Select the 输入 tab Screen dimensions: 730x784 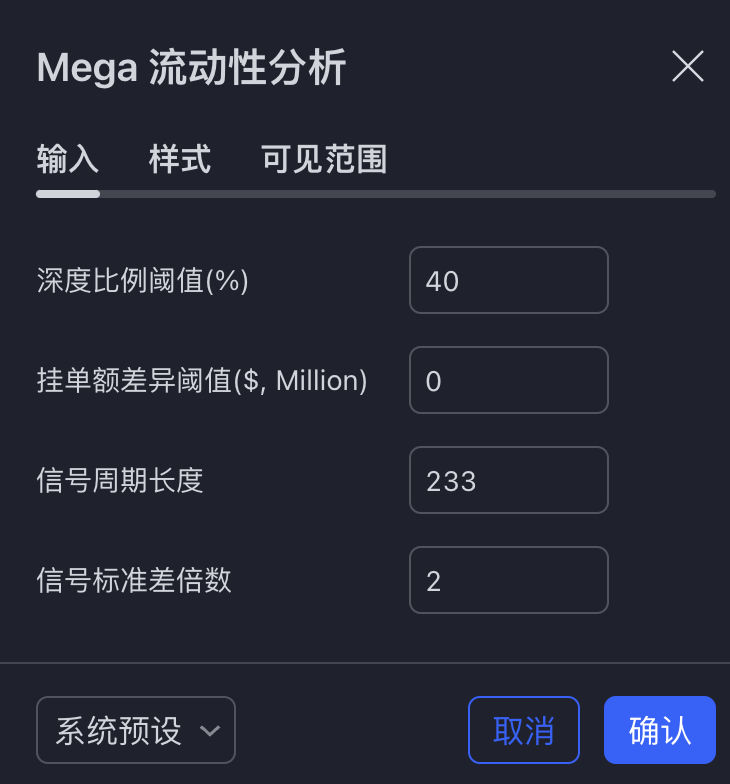pos(67,159)
